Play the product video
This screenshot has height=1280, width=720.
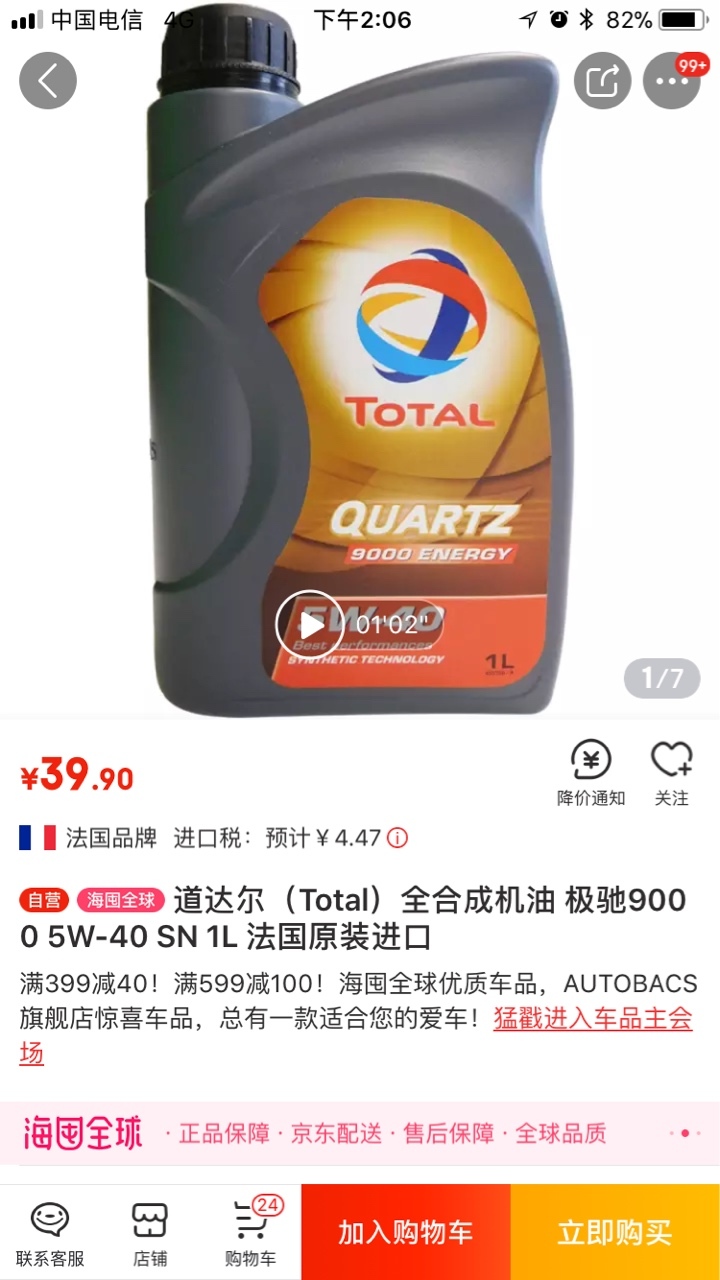coord(312,625)
